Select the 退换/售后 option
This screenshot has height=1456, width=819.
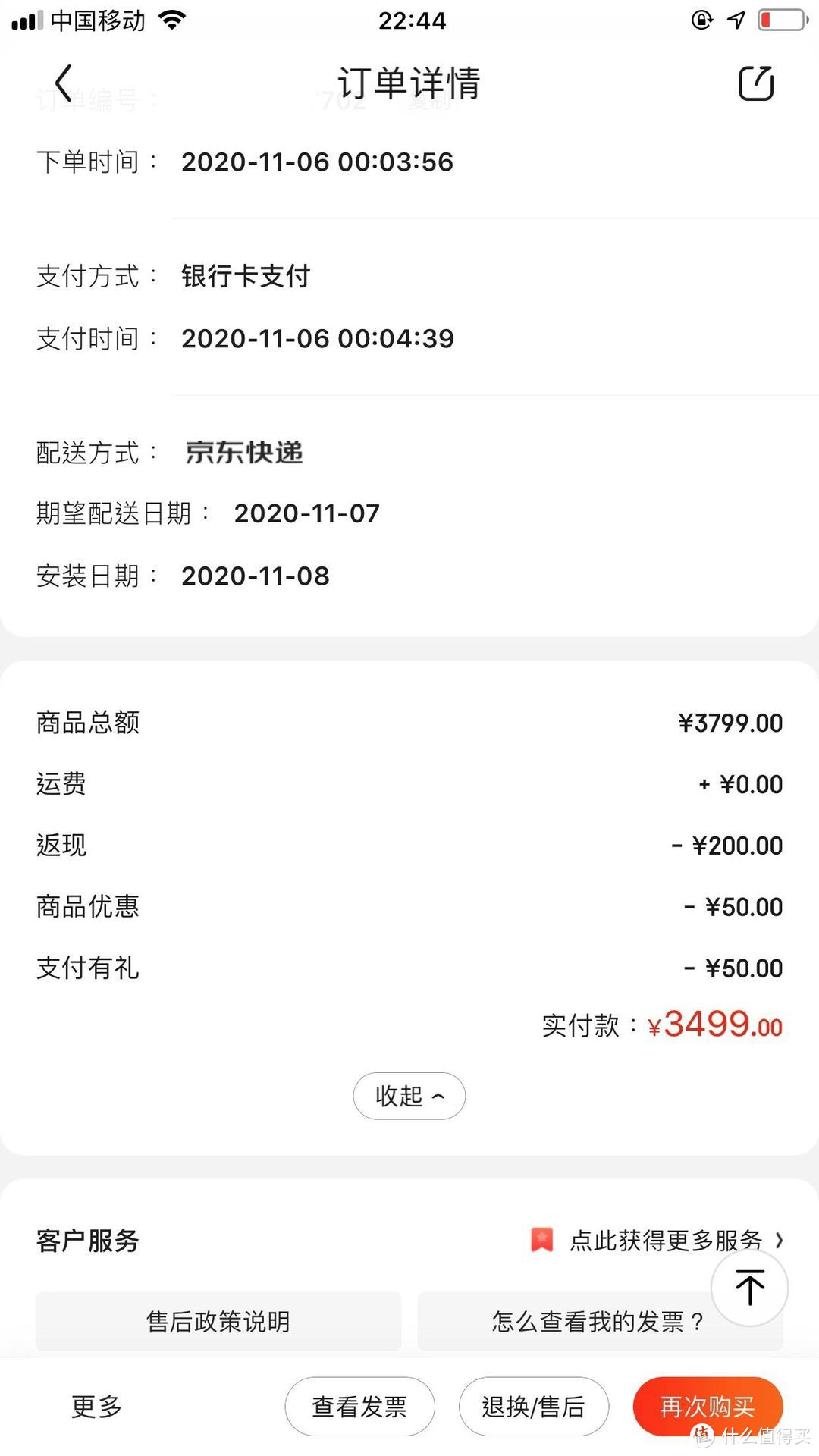tap(533, 1407)
